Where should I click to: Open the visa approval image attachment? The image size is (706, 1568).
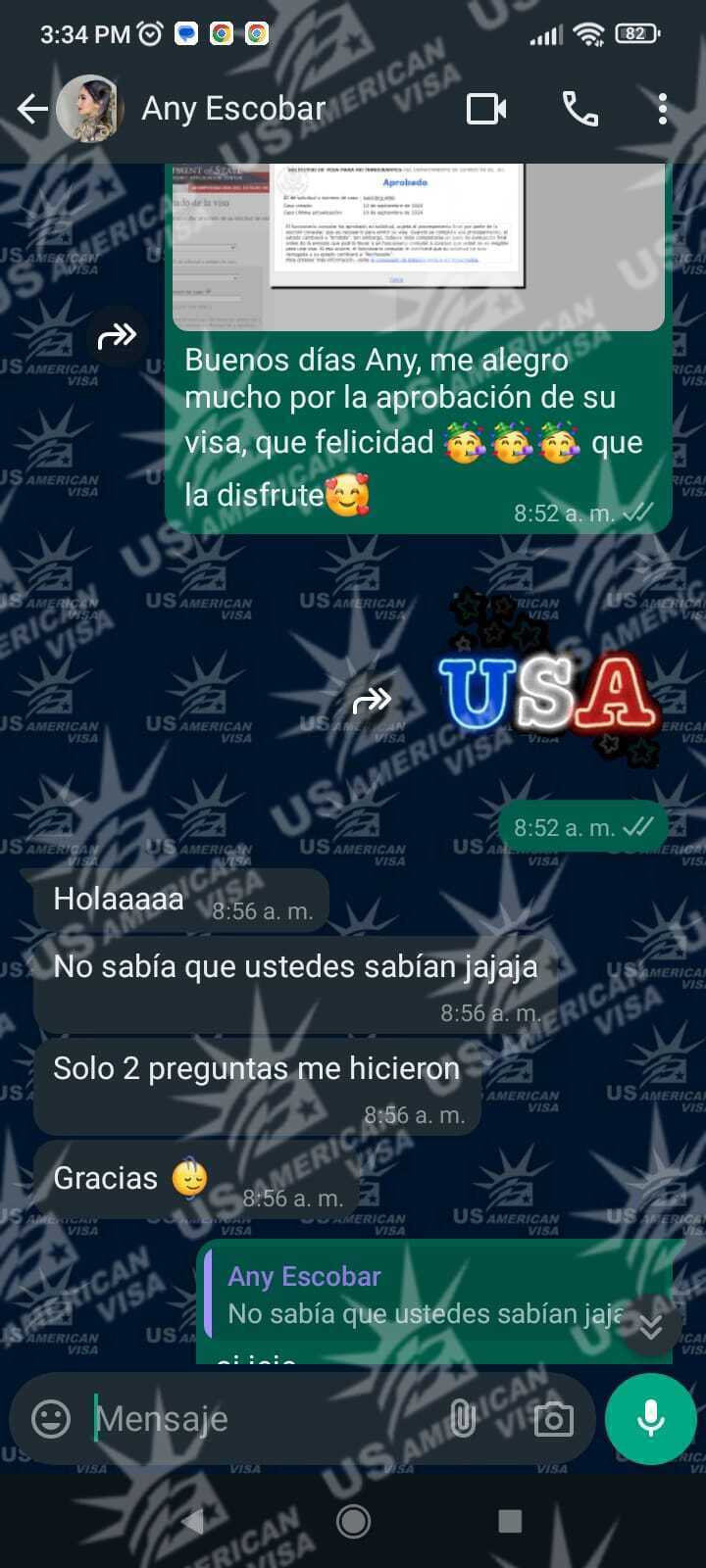coord(419,245)
